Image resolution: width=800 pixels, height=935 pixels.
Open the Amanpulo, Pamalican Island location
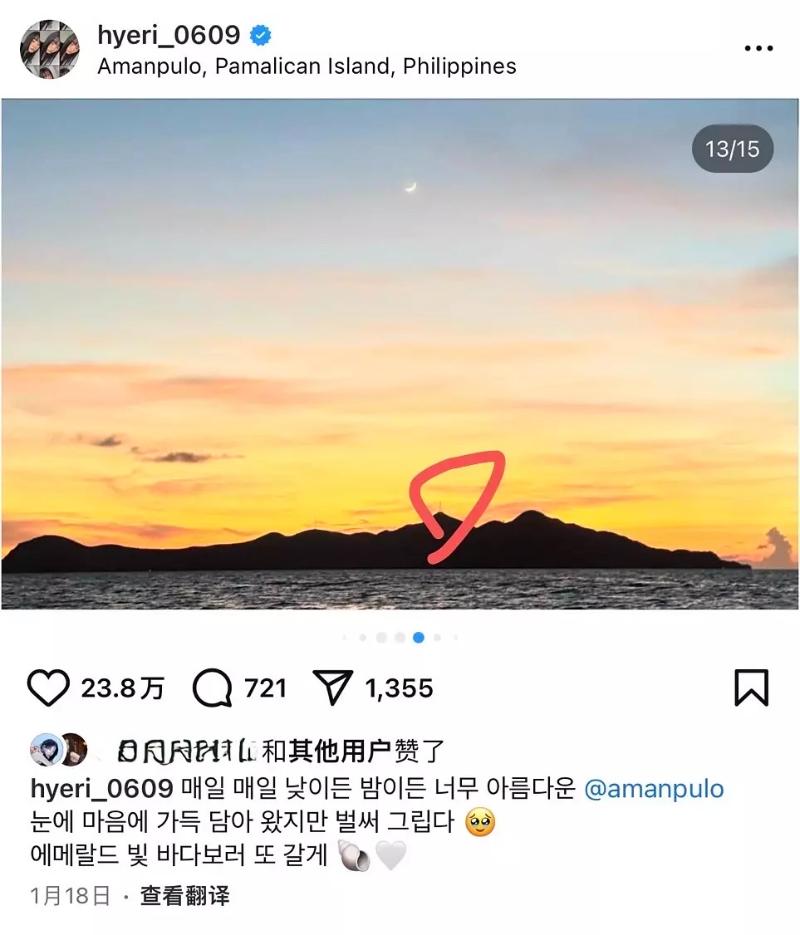(307, 67)
